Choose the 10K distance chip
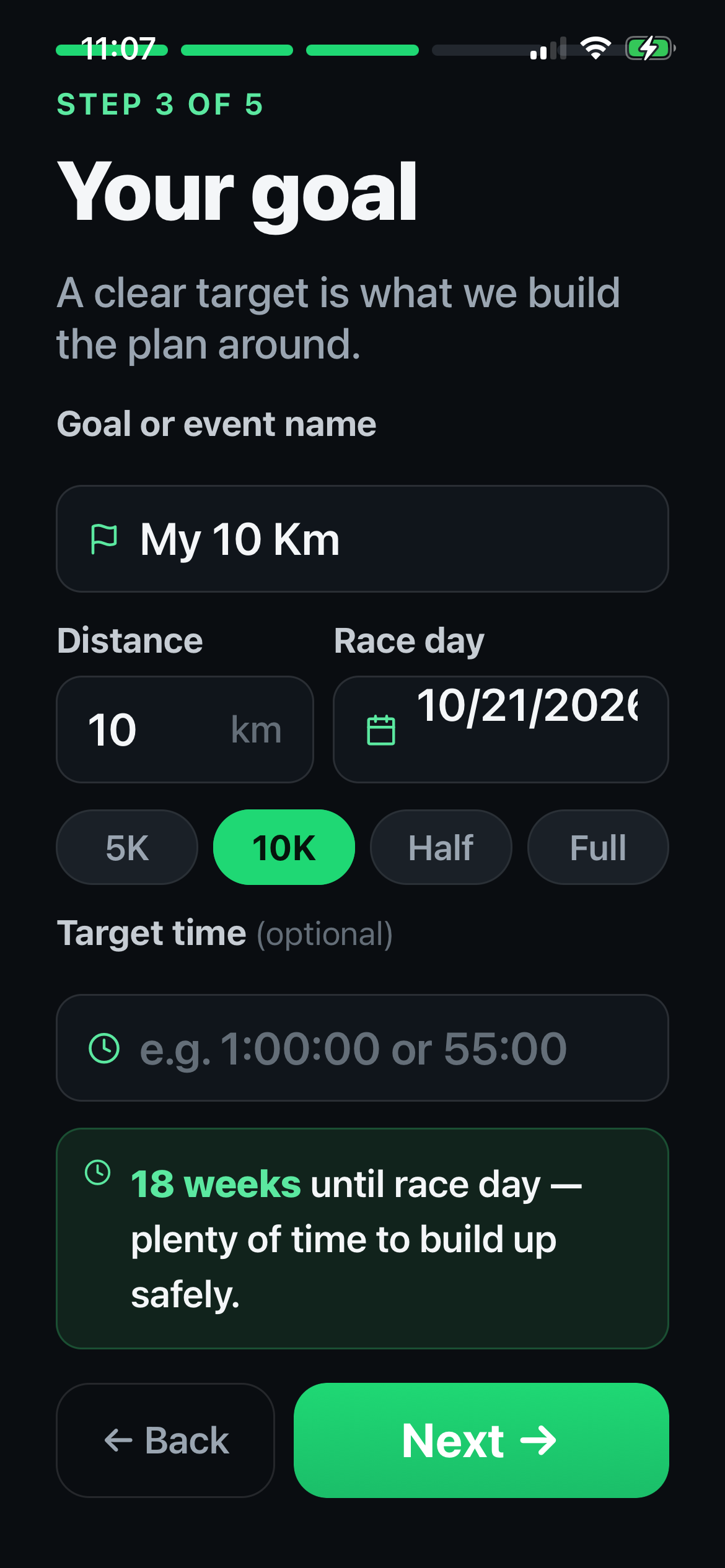 click(x=284, y=847)
